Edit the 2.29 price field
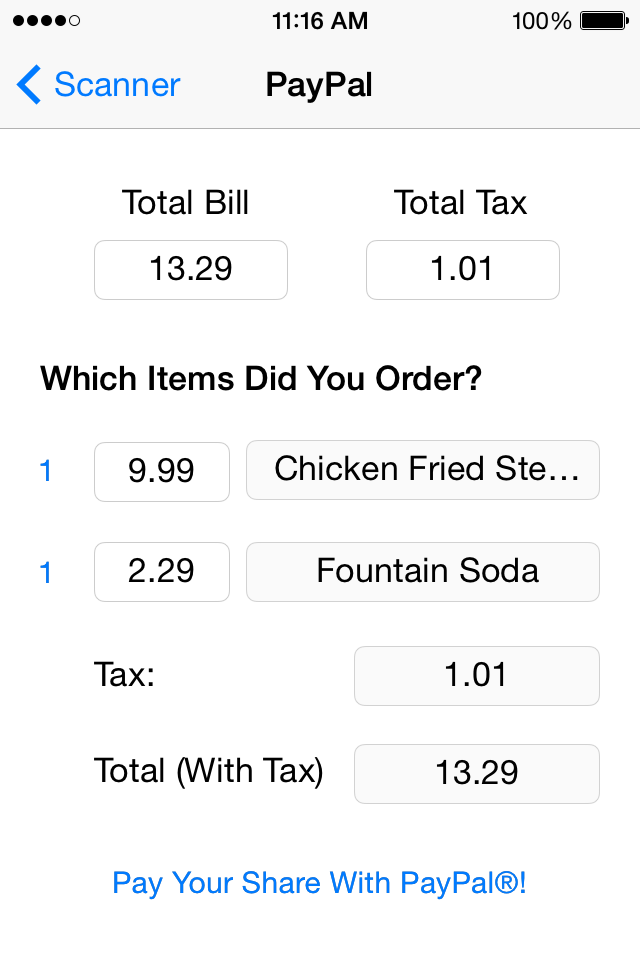Image resolution: width=640 pixels, height=960 pixels. pos(162,571)
